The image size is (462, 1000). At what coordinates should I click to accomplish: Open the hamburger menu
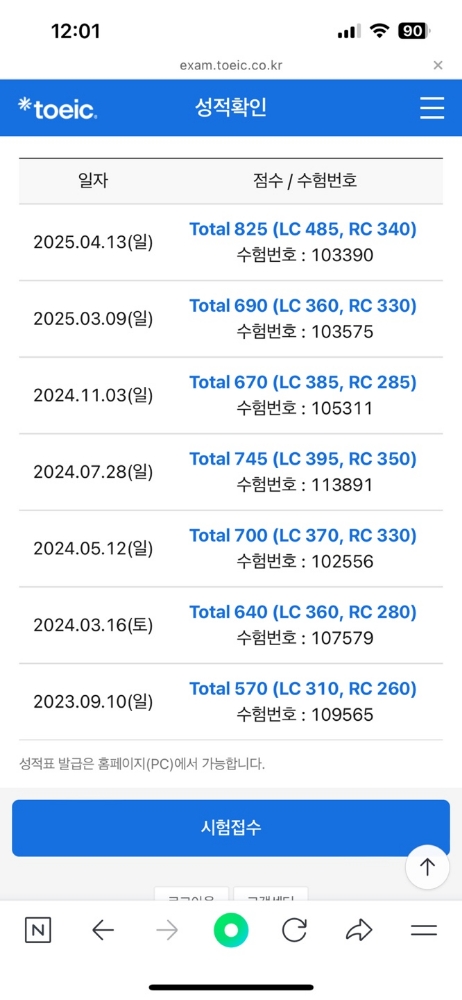click(432, 108)
